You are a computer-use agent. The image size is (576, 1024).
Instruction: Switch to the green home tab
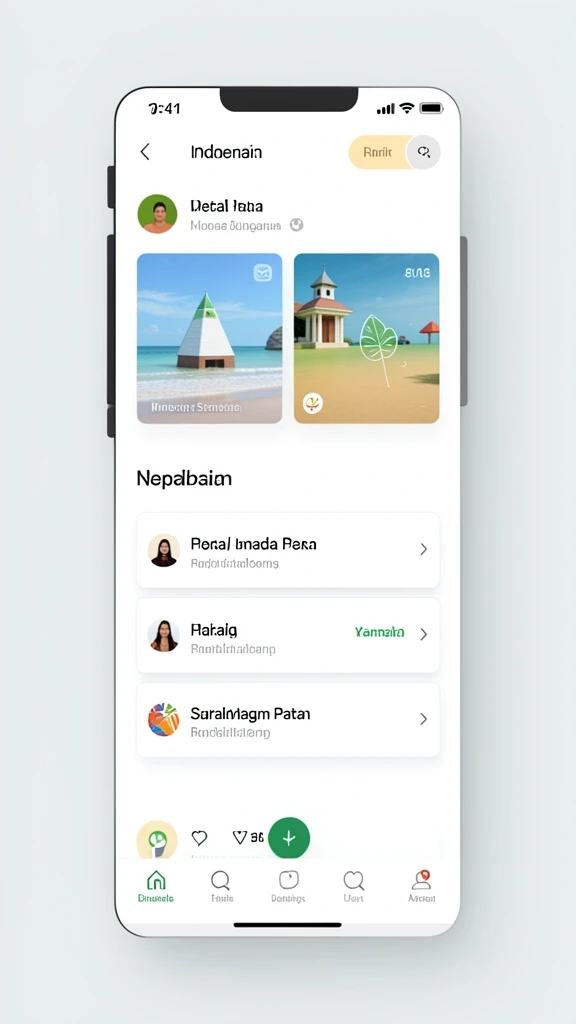(156, 886)
